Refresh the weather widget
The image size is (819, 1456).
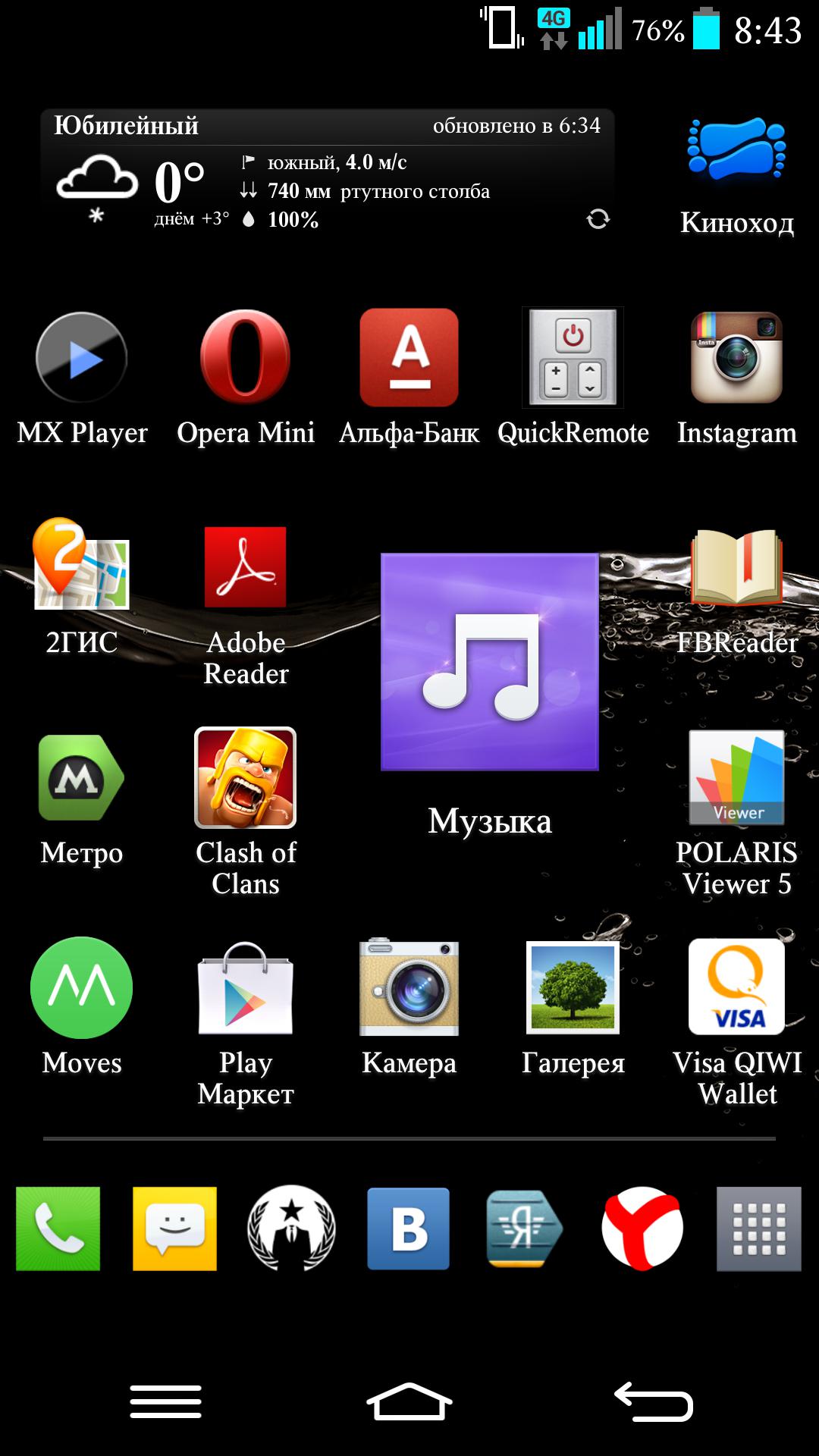[x=598, y=219]
